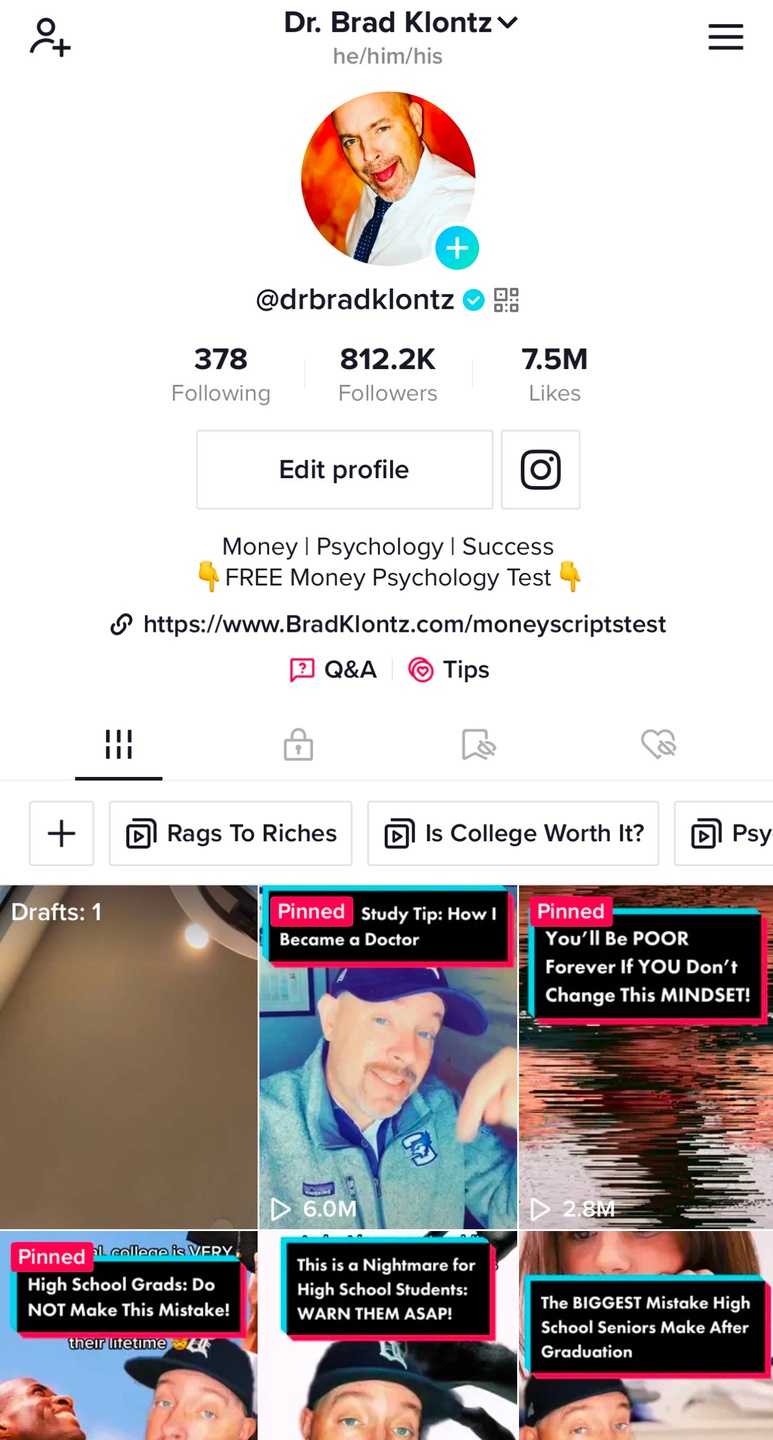Create a new playlist with the plus button
773x1440 pixels.
pyautogui.click(x=62, y=833)
